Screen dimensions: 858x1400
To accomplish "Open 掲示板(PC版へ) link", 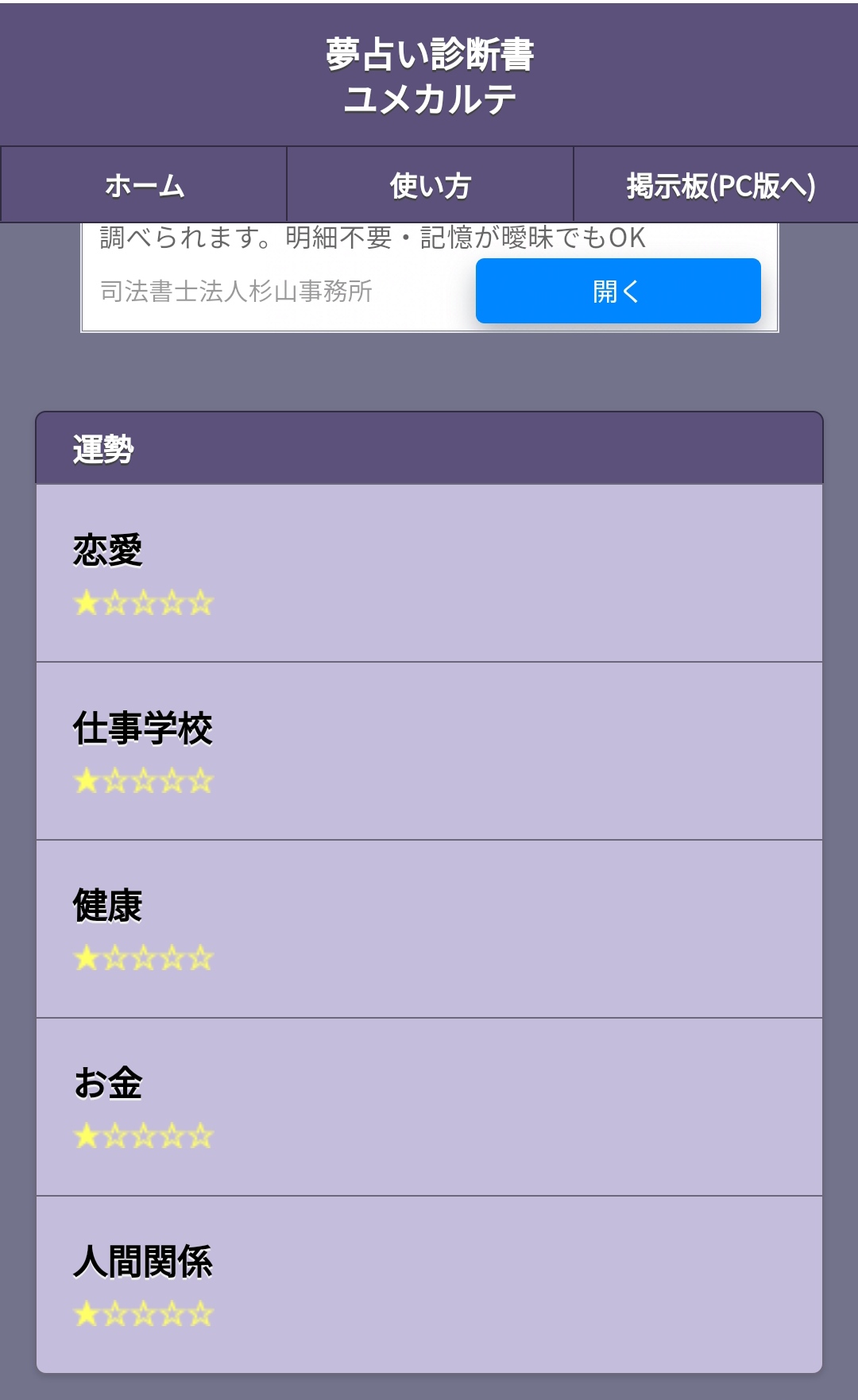I will coord(717,184).
